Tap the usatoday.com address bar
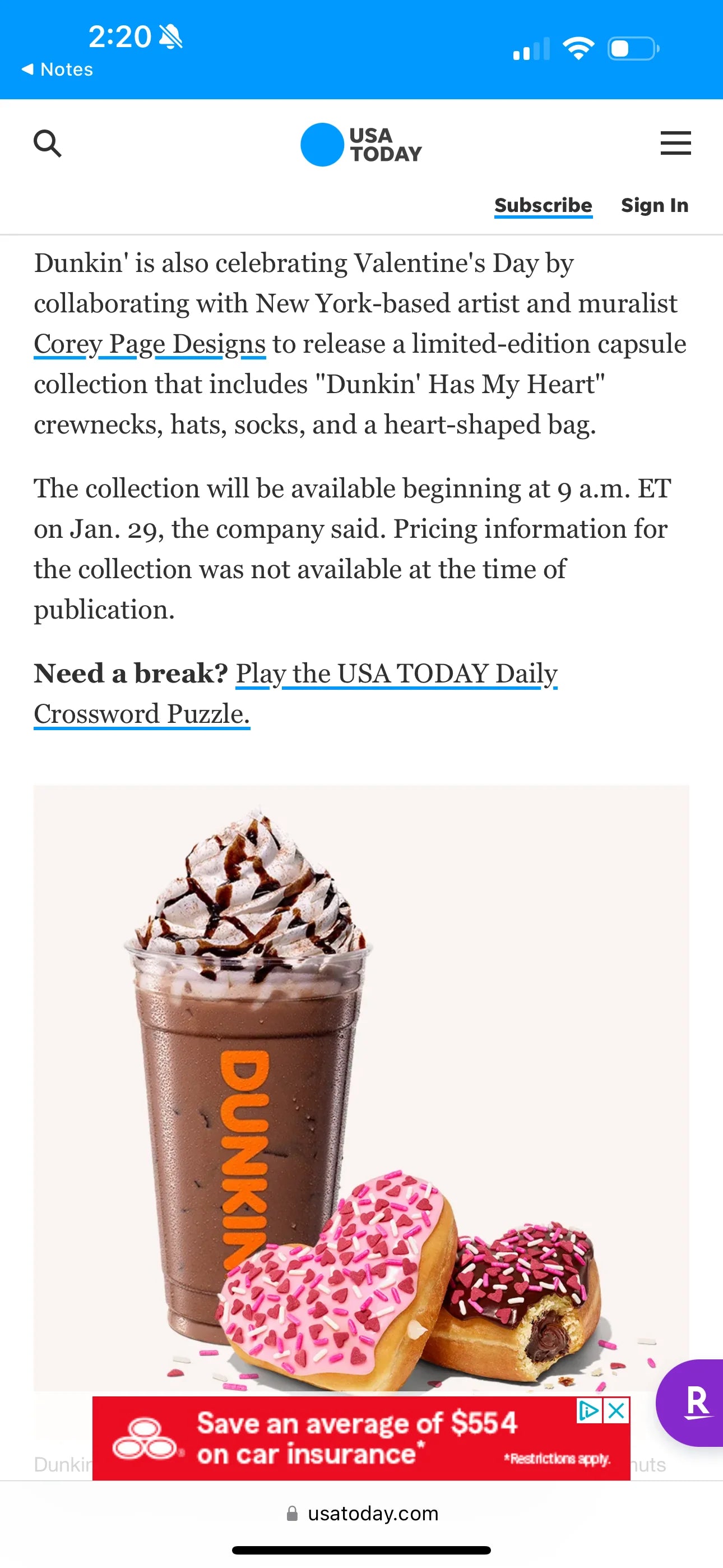 (361, 1513)
